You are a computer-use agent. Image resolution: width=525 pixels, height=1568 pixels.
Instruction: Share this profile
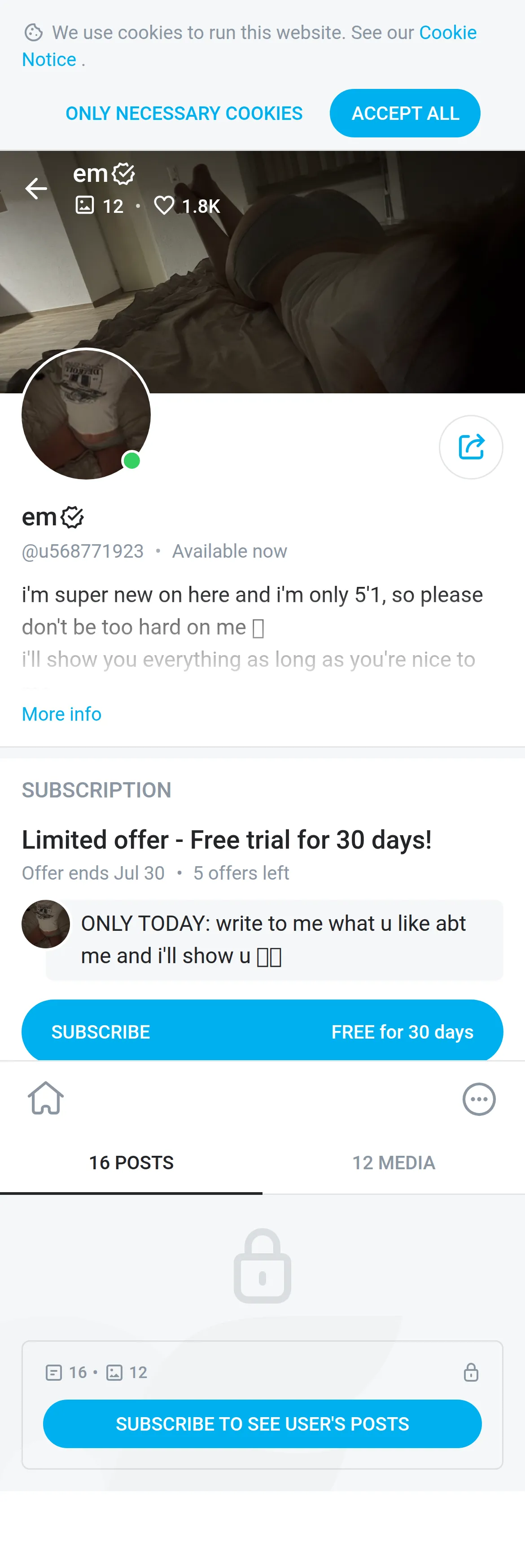(x=471, y=447)
